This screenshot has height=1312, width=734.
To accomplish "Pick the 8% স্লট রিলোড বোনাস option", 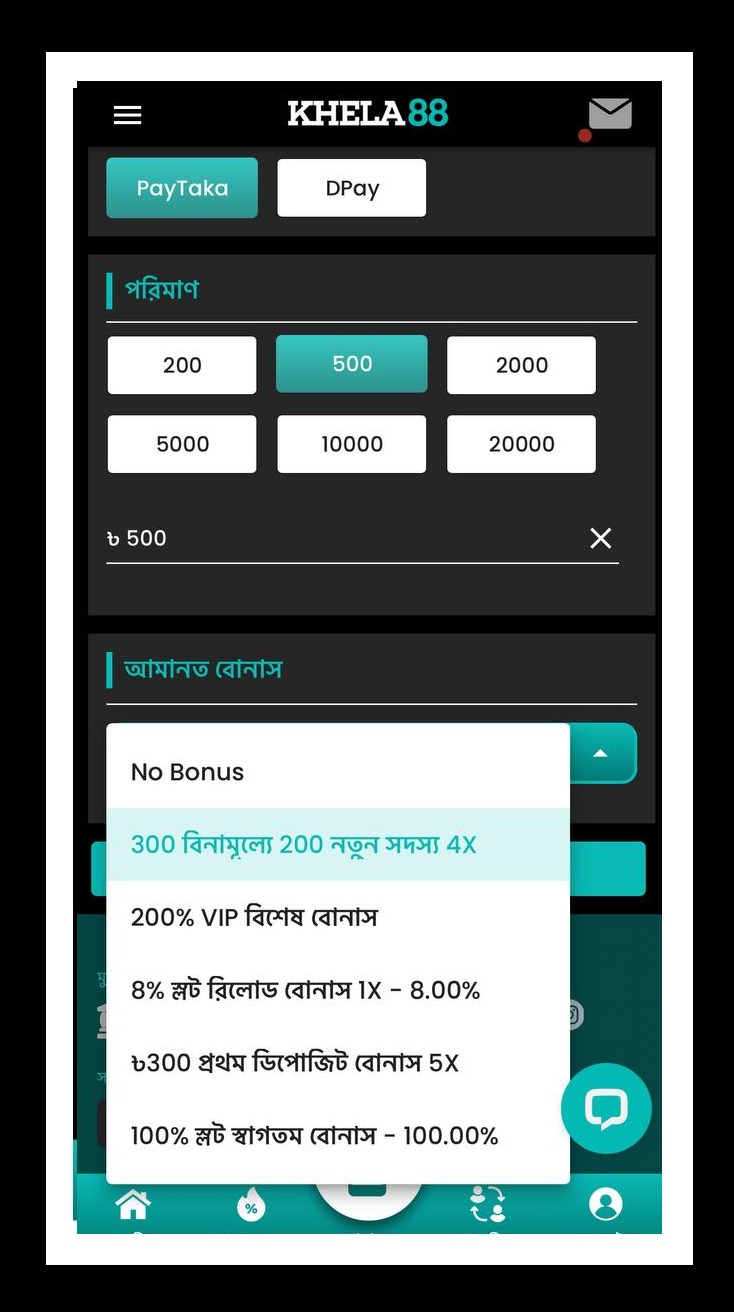I will click(305, 990).
